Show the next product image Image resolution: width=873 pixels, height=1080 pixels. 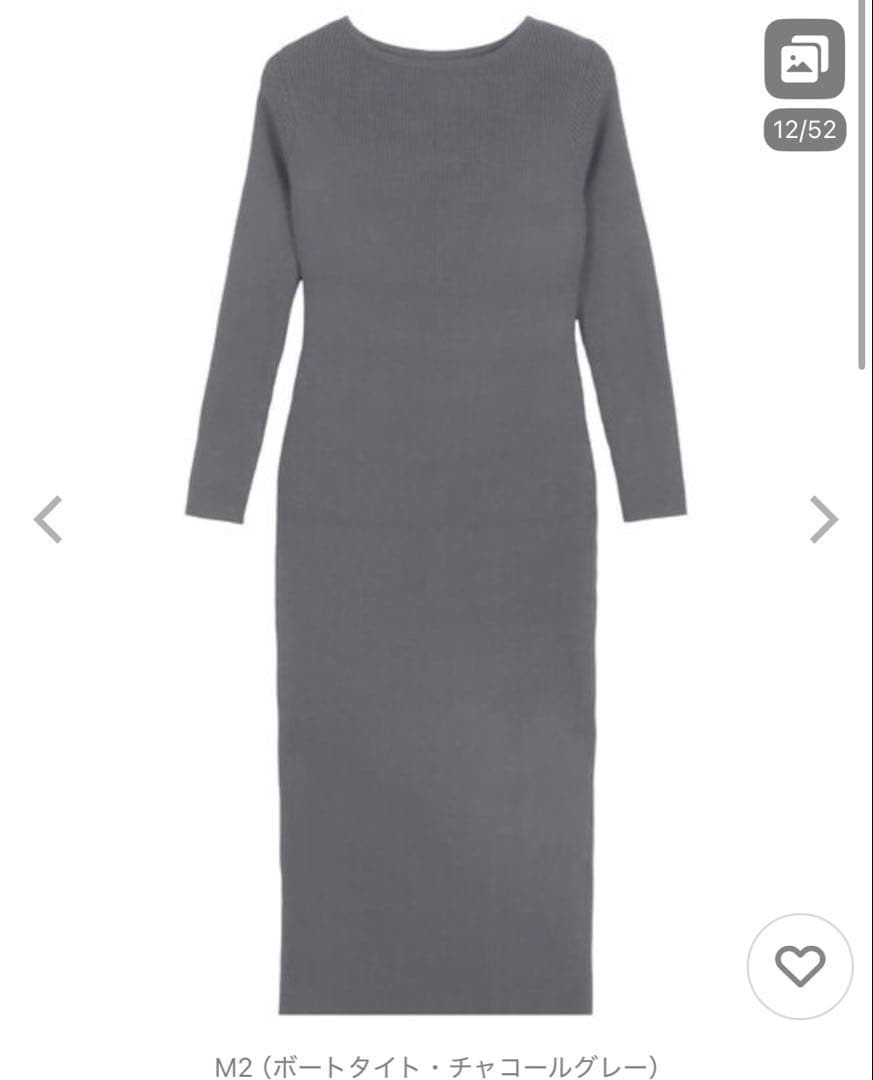[823, 519]
